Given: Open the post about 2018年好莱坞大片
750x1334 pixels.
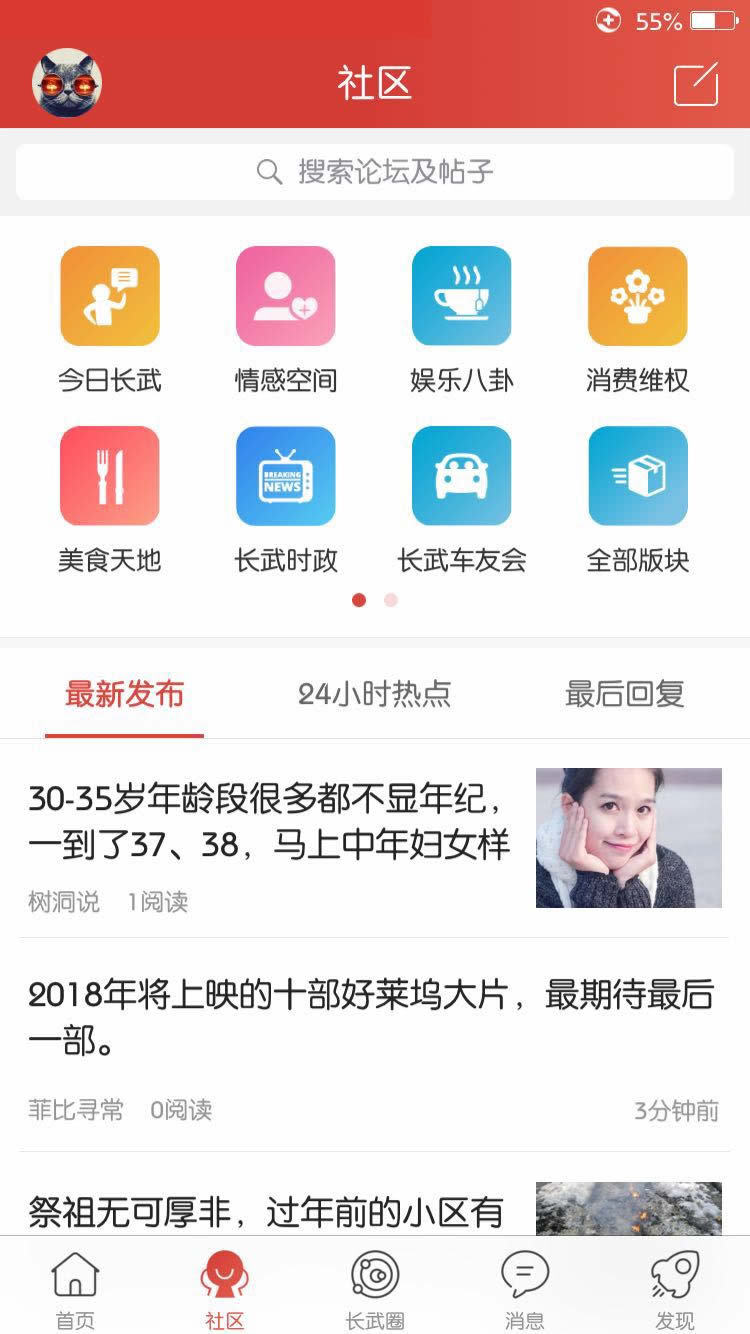Looking at the screenshot, I should click(x=370, y=1018).
